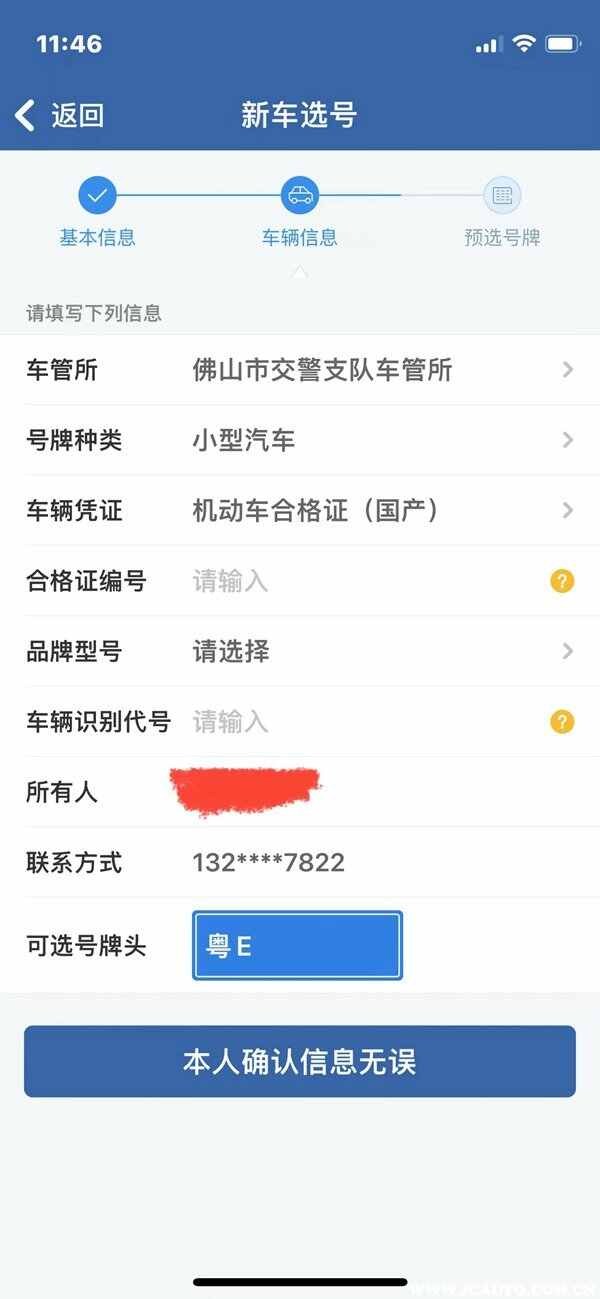600x1299 pixels.
Task: Confirm with 本人确认信息无误 button
Action: point(300,1061)
